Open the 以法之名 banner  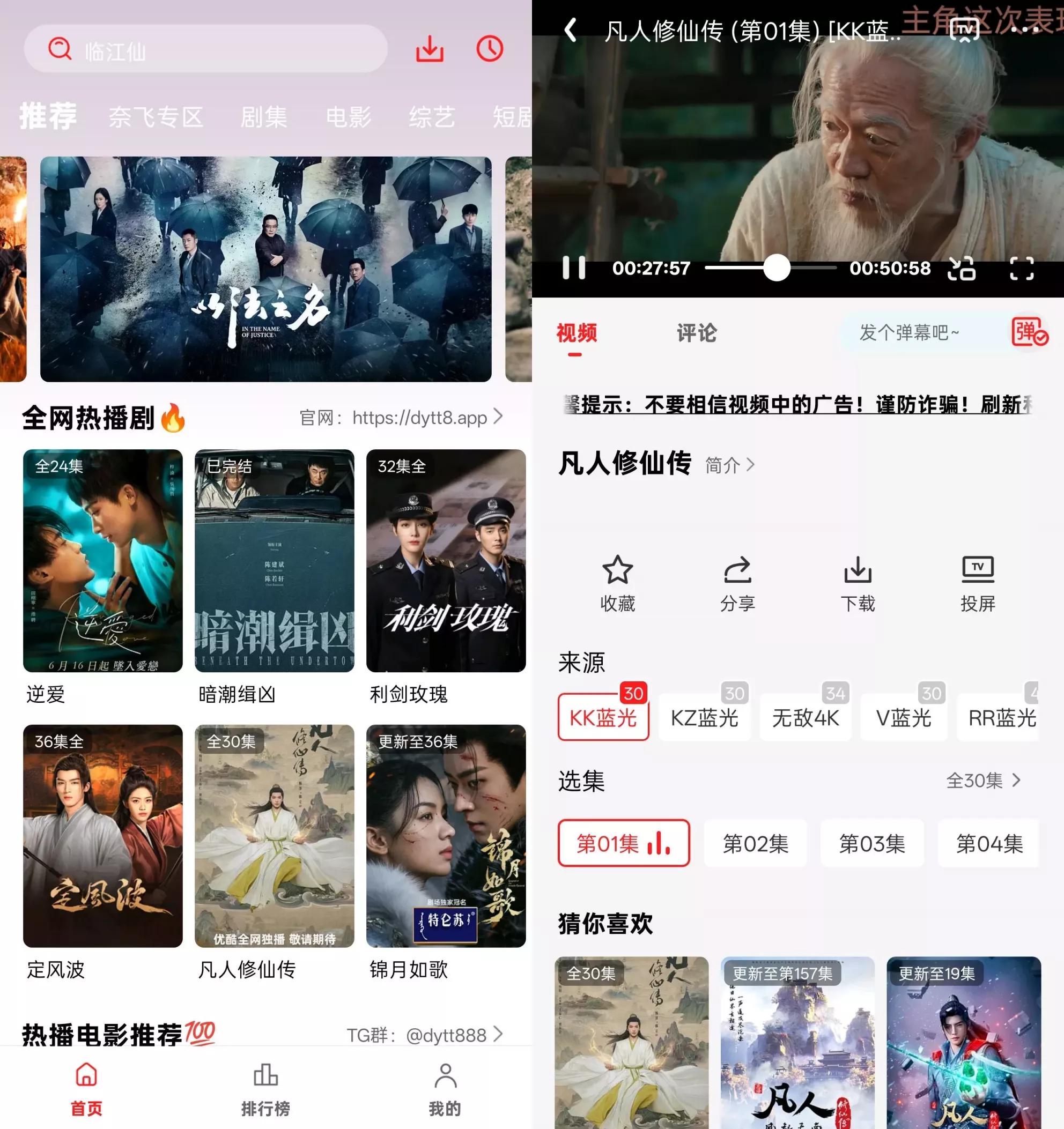(x=265, y=269)
